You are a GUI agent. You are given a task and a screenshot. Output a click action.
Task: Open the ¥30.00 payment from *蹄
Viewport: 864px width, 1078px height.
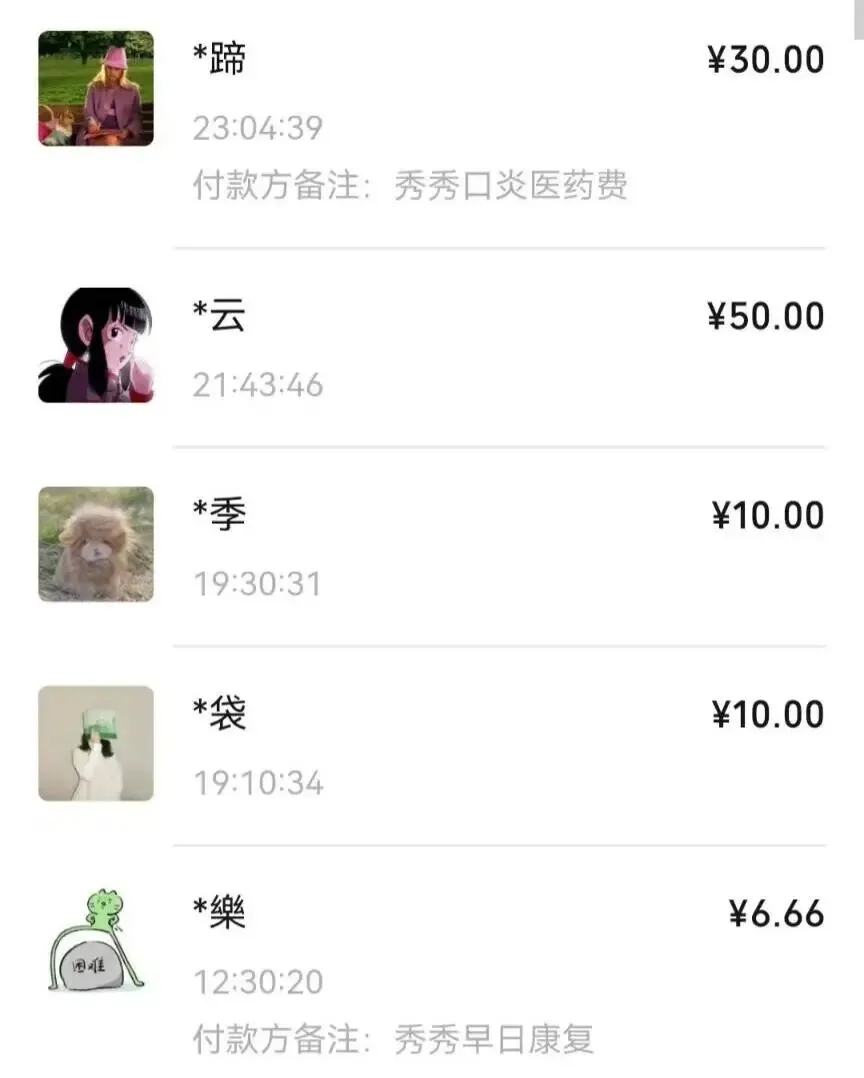coord(432,124)
